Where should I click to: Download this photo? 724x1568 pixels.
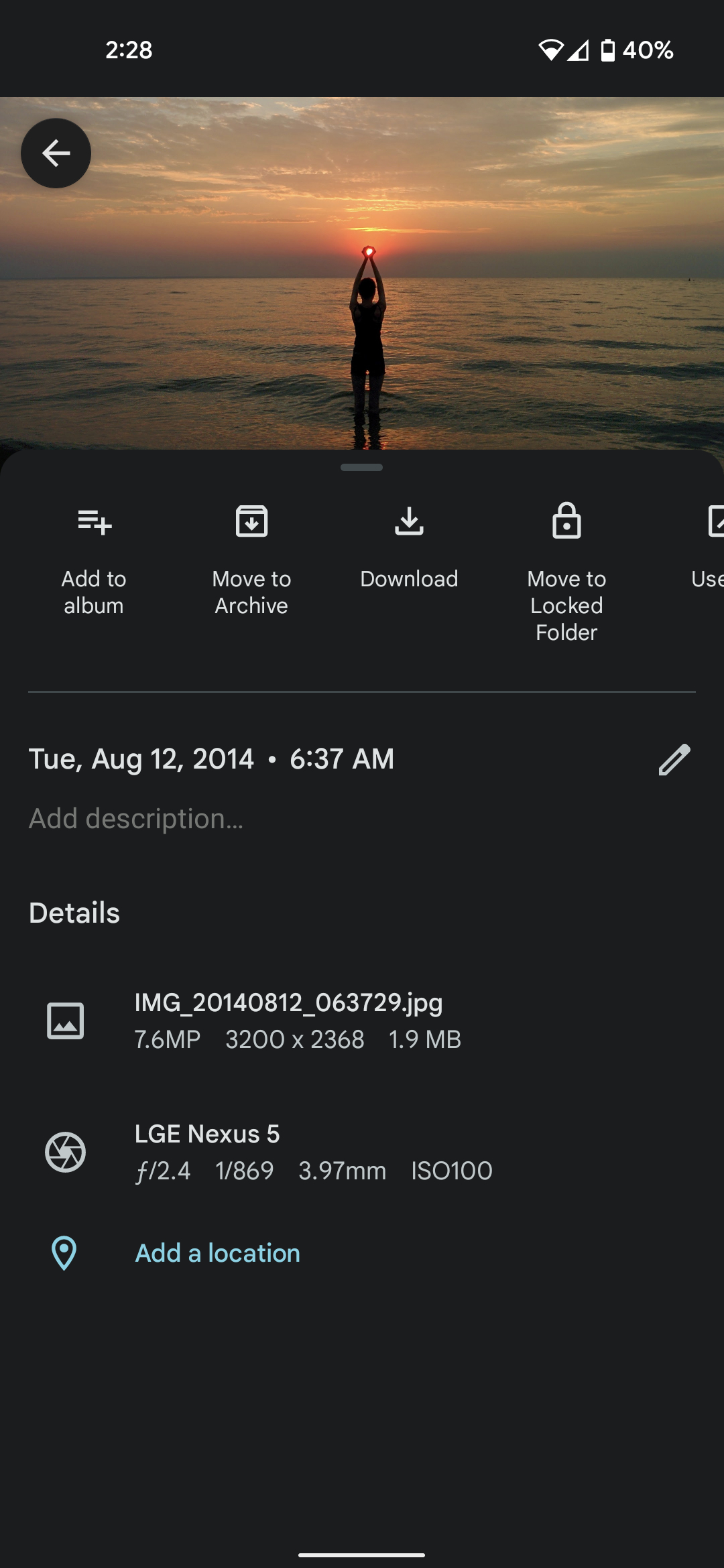(x=409, y=544)
